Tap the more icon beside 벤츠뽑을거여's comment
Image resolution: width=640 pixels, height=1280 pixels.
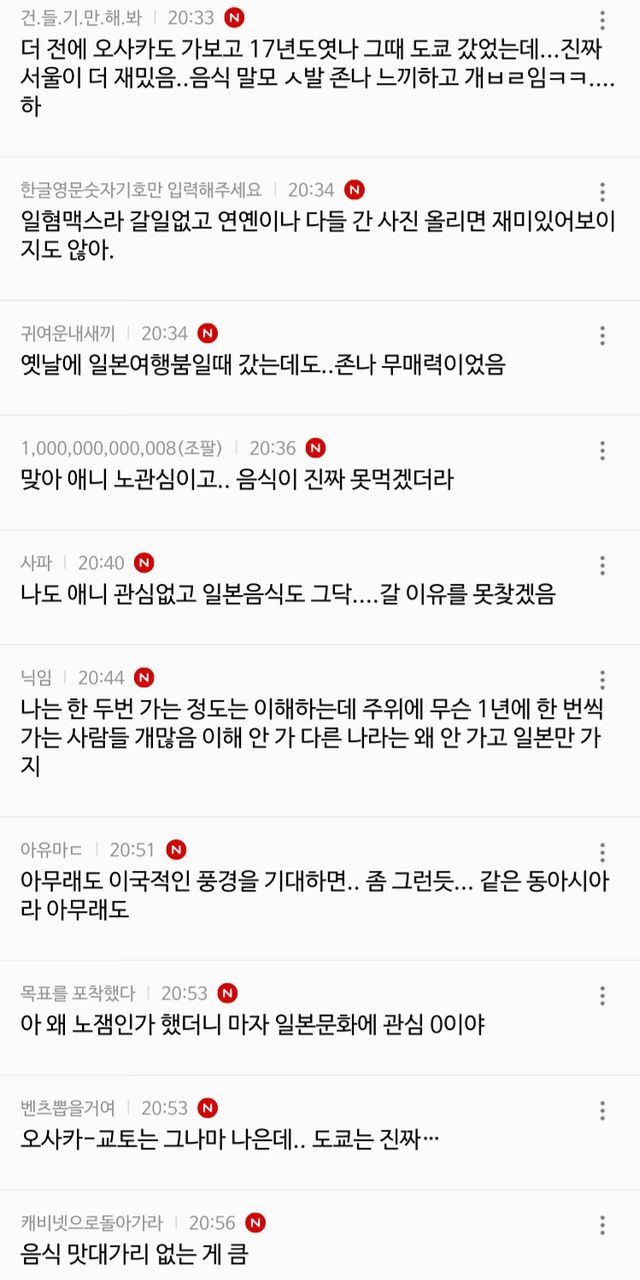pos(602,1110)
